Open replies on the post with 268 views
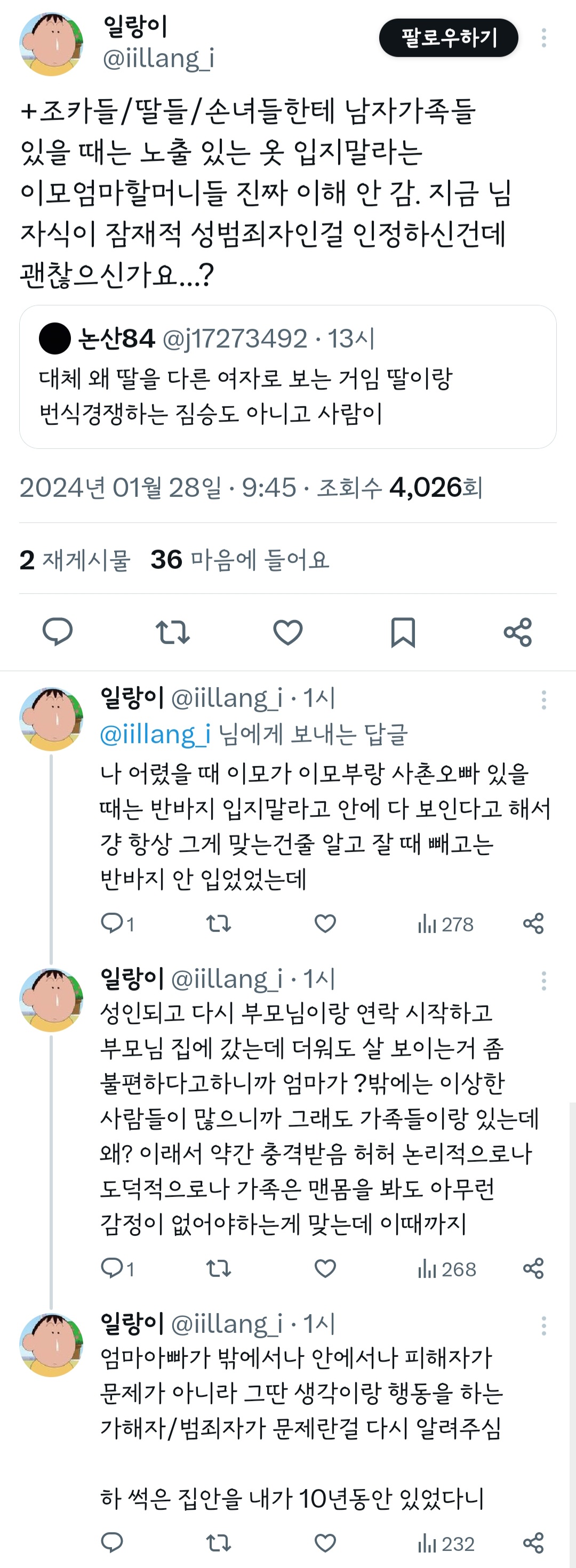 coord(117,1268)
